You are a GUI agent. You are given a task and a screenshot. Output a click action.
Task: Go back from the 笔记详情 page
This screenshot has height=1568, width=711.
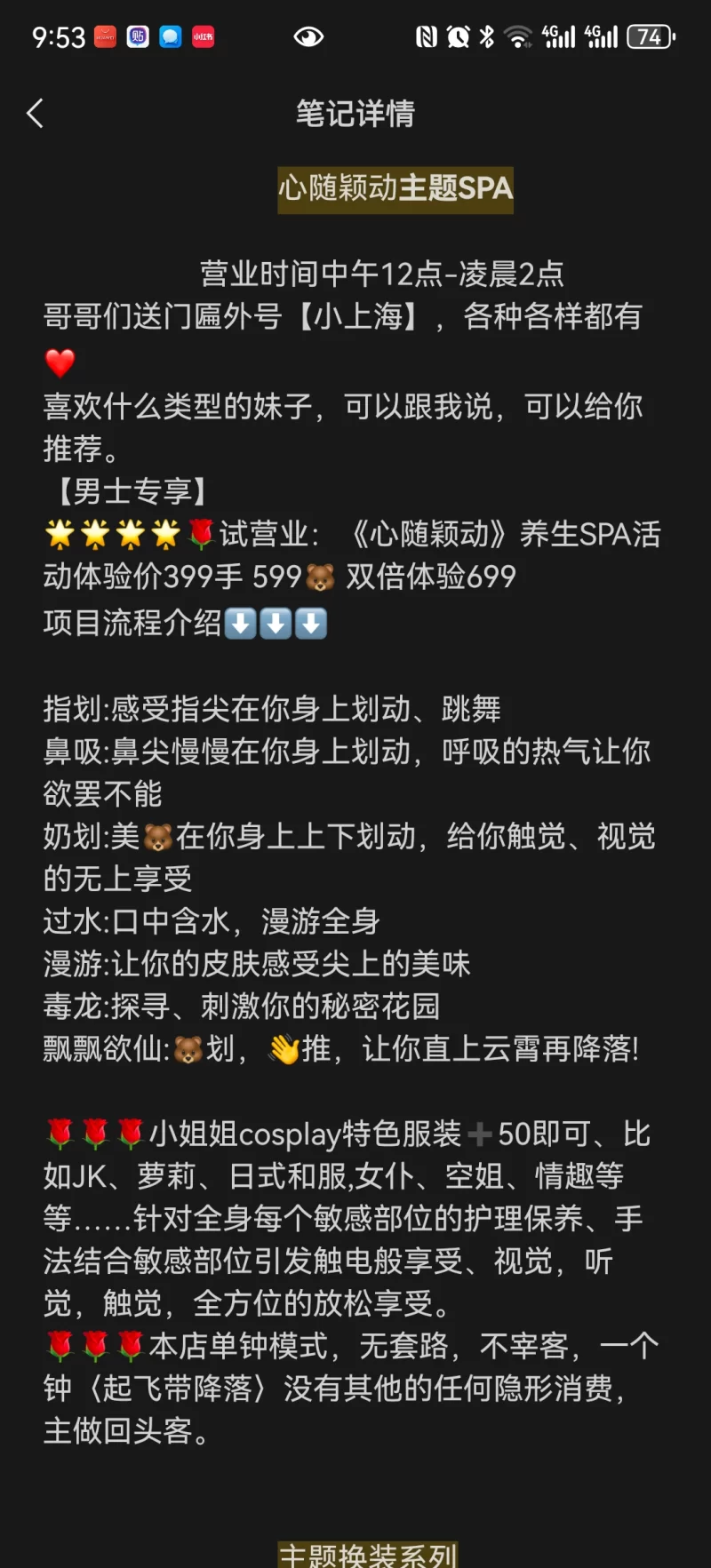click(36, 114)
